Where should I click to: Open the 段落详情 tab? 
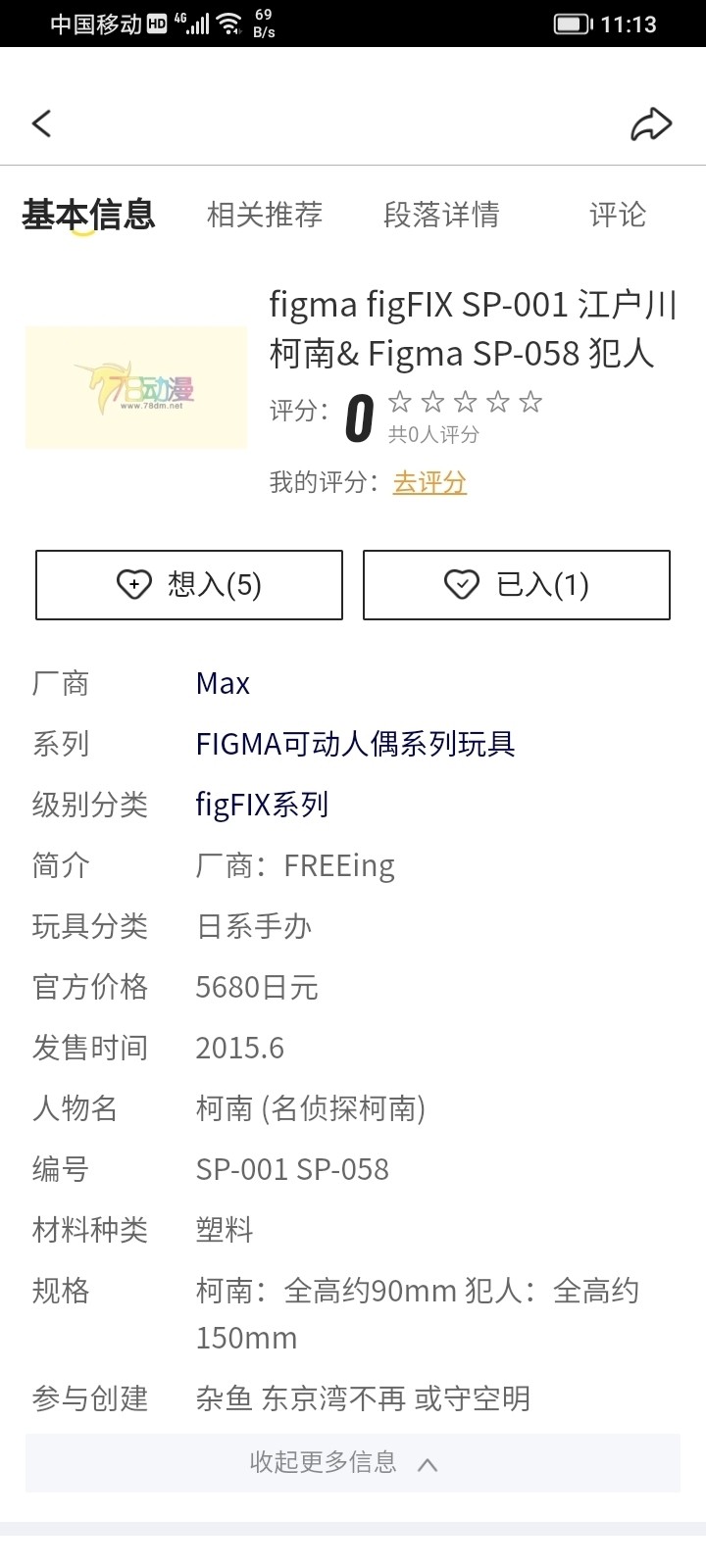[x=441, y=215]
